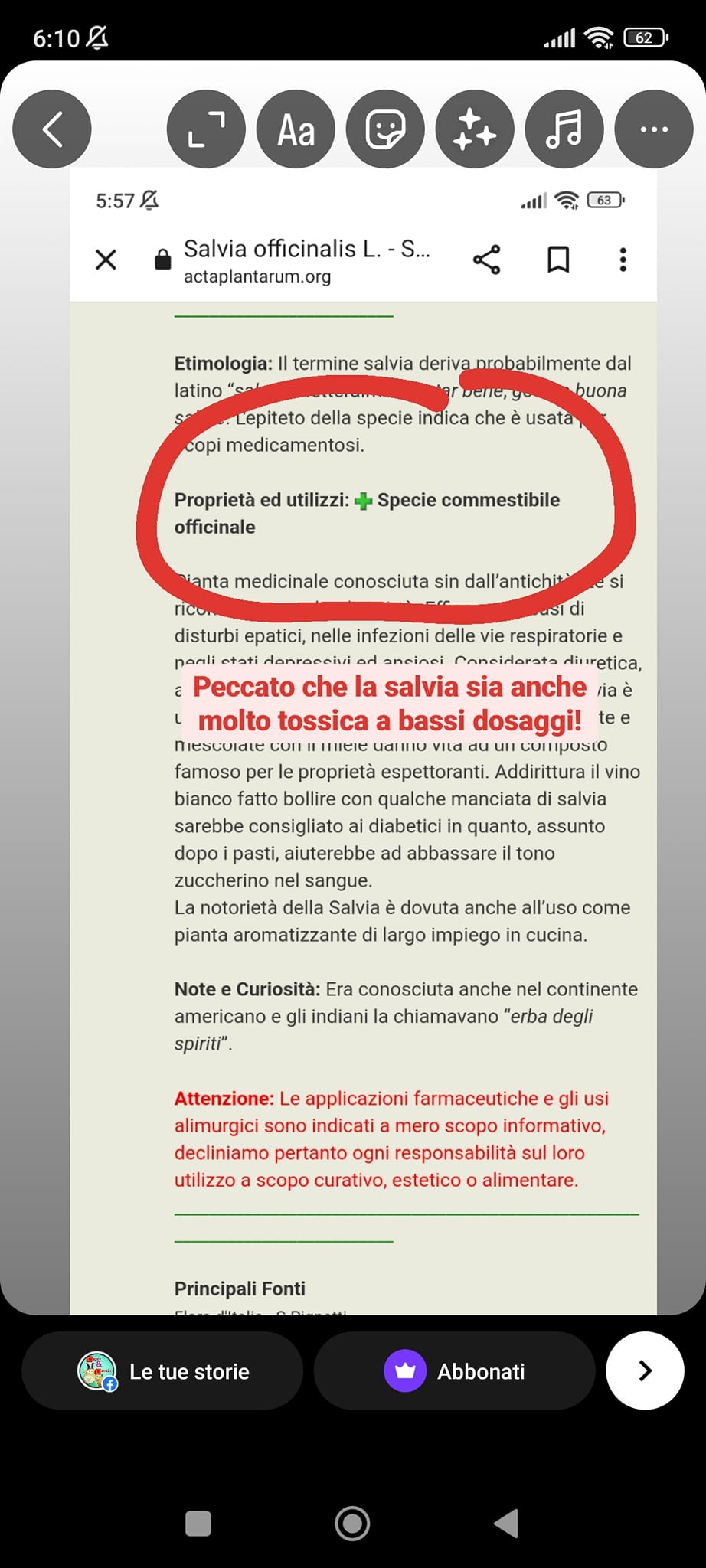Tap the expand/resize image icon
The width and height of the screenshot is (706, 1568).
(207, 129)
